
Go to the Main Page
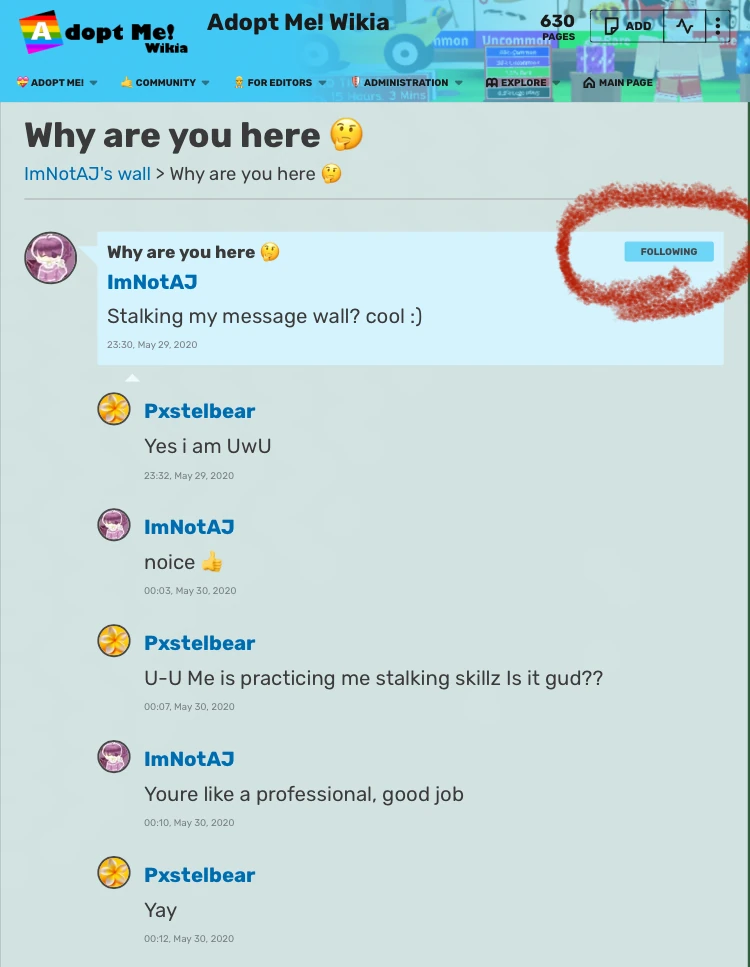618,83
